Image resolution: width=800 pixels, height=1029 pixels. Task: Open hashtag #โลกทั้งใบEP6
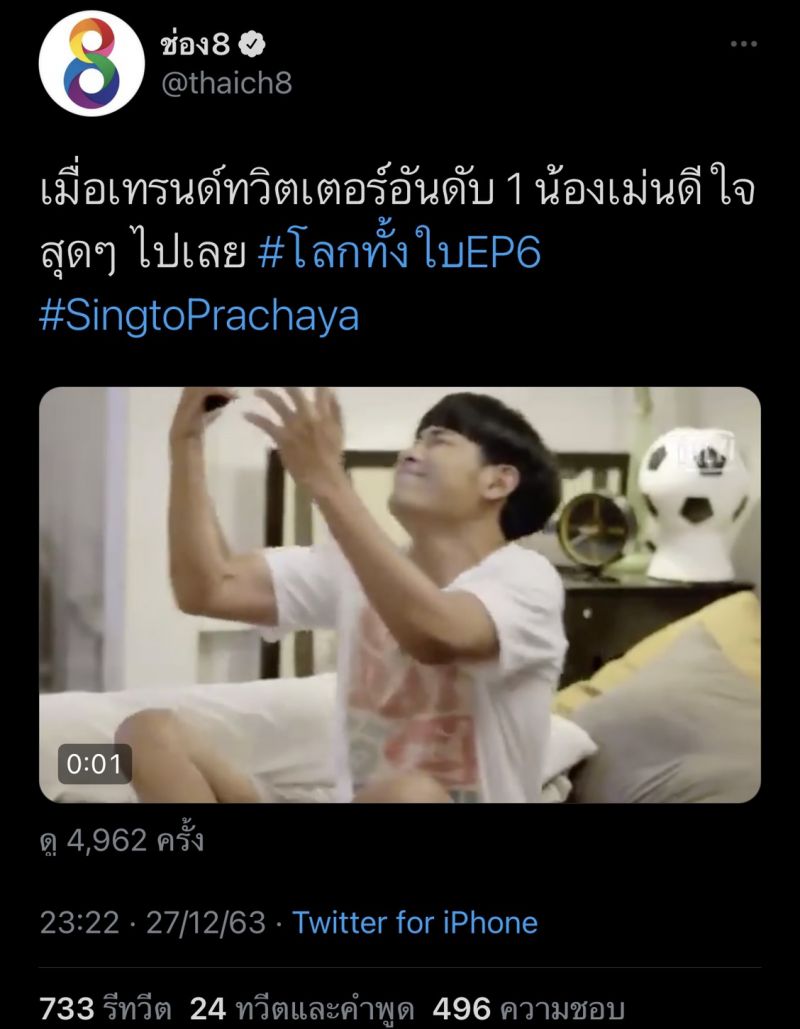pos(399,254)
